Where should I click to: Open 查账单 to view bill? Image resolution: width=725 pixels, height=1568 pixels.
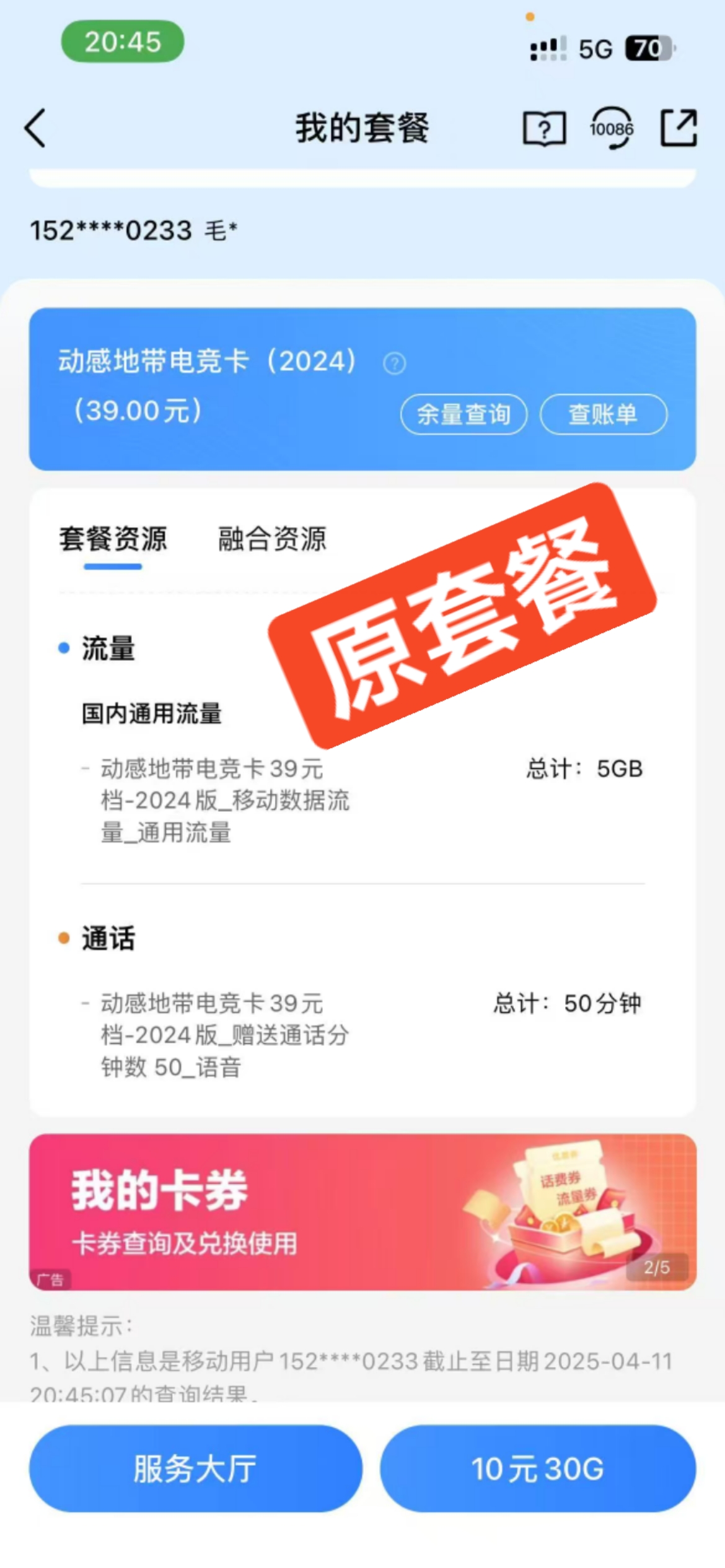click(603, 414)
